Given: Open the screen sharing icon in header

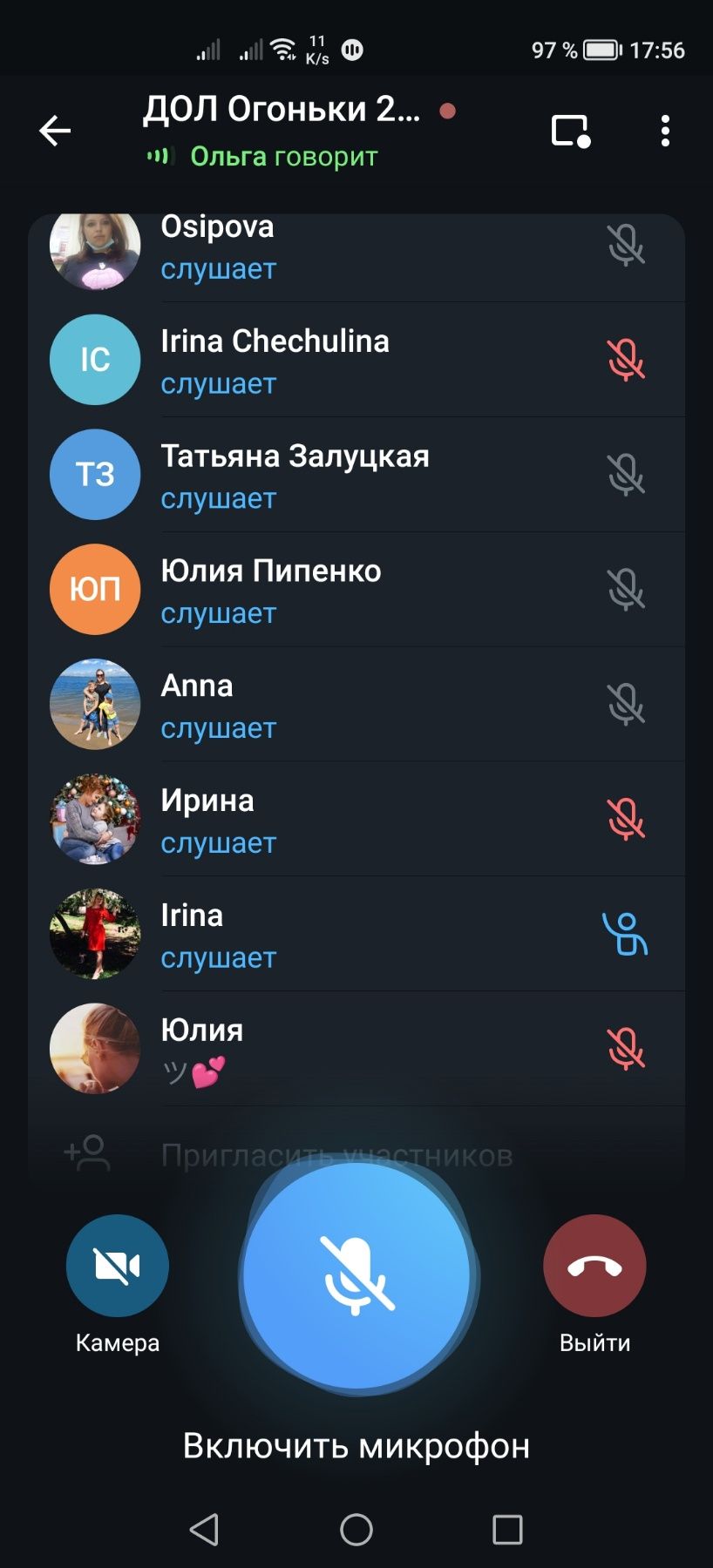Looking at the screenshot, I should click(571, 131).
